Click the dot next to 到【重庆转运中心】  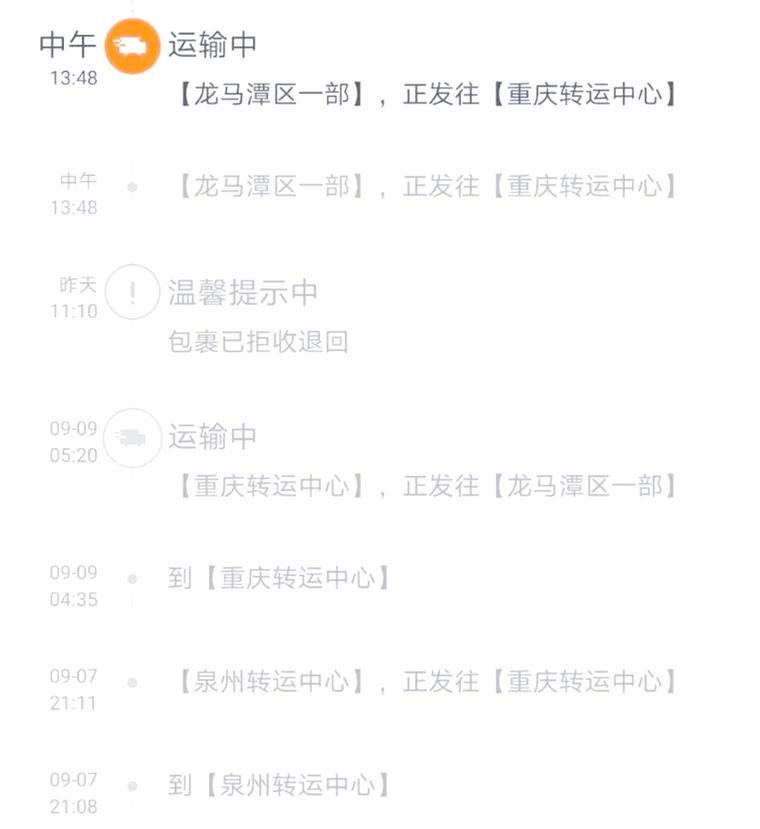pos(132,576)
